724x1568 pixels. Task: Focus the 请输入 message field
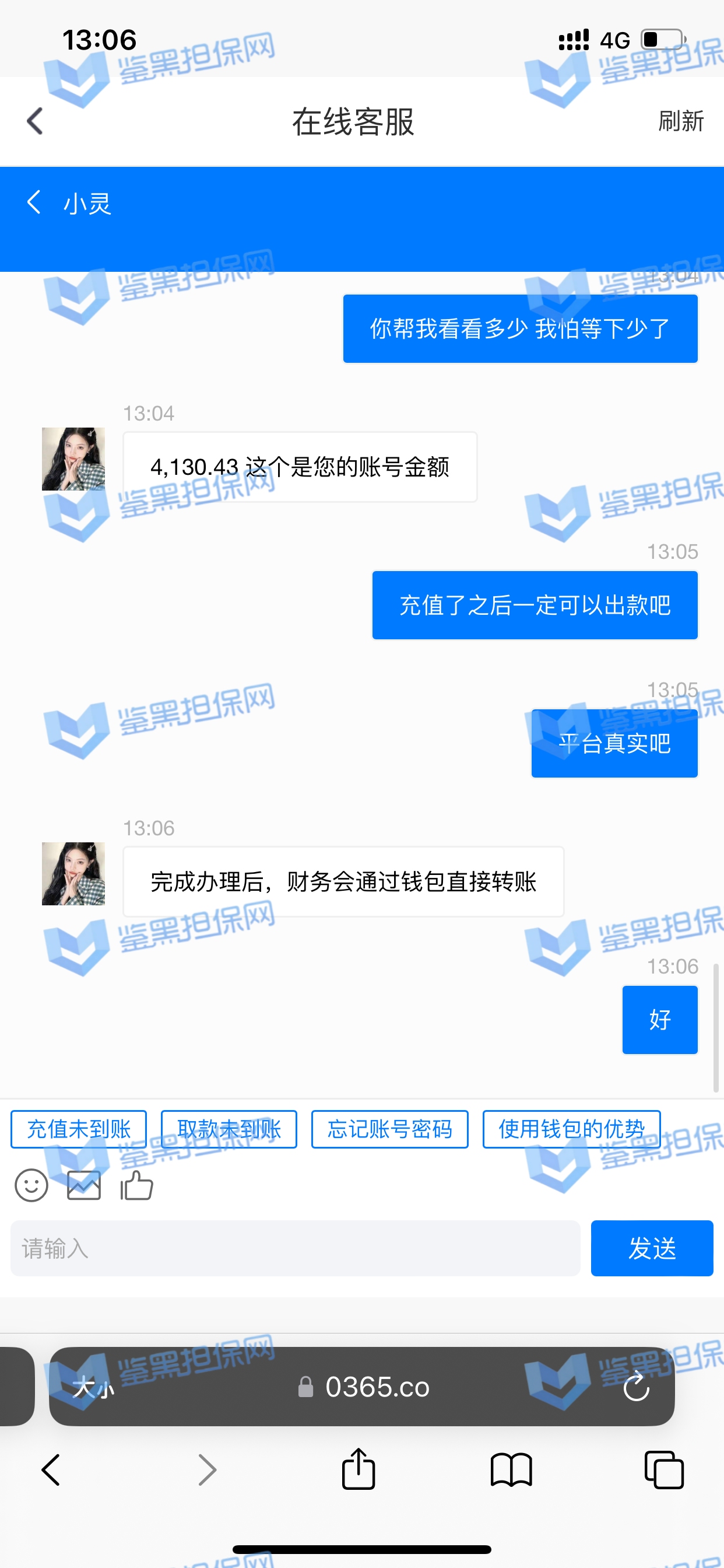[295, 1248]
